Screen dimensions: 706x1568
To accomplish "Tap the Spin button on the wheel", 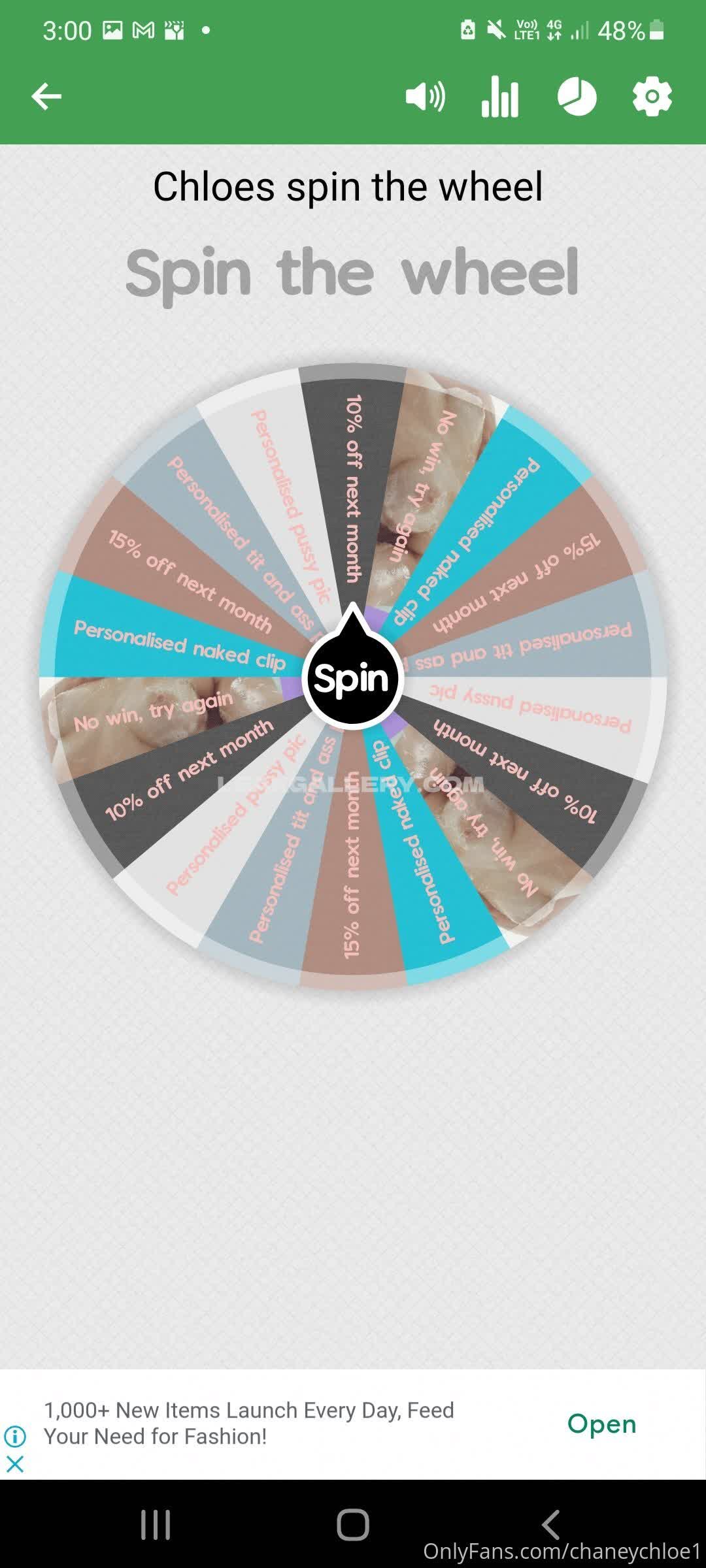I will 352,679.
